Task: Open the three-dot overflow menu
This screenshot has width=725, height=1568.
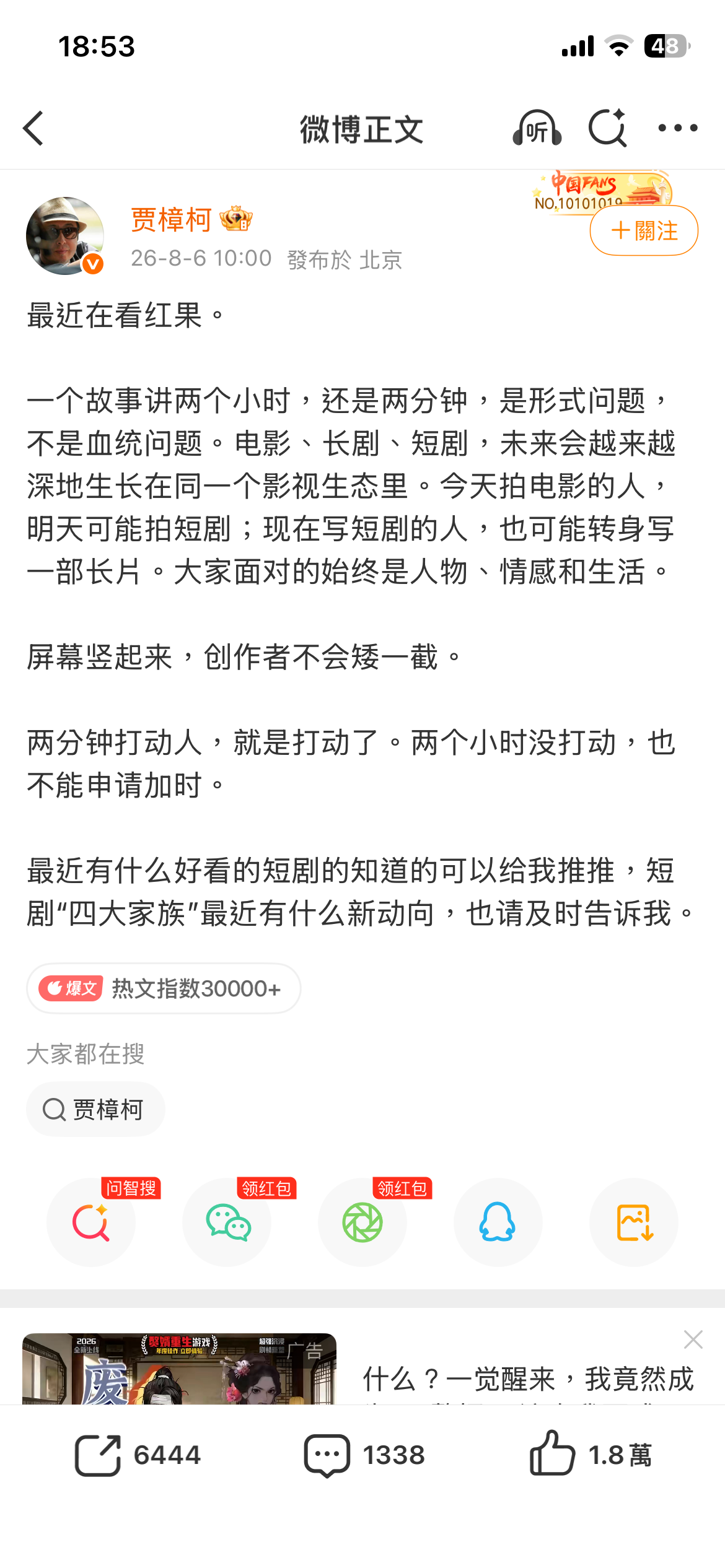Action: (677, 128)
